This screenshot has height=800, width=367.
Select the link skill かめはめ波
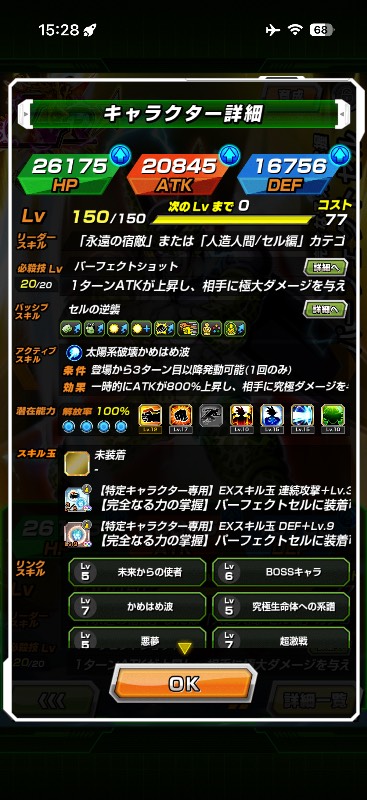click(x=137, y=607)
